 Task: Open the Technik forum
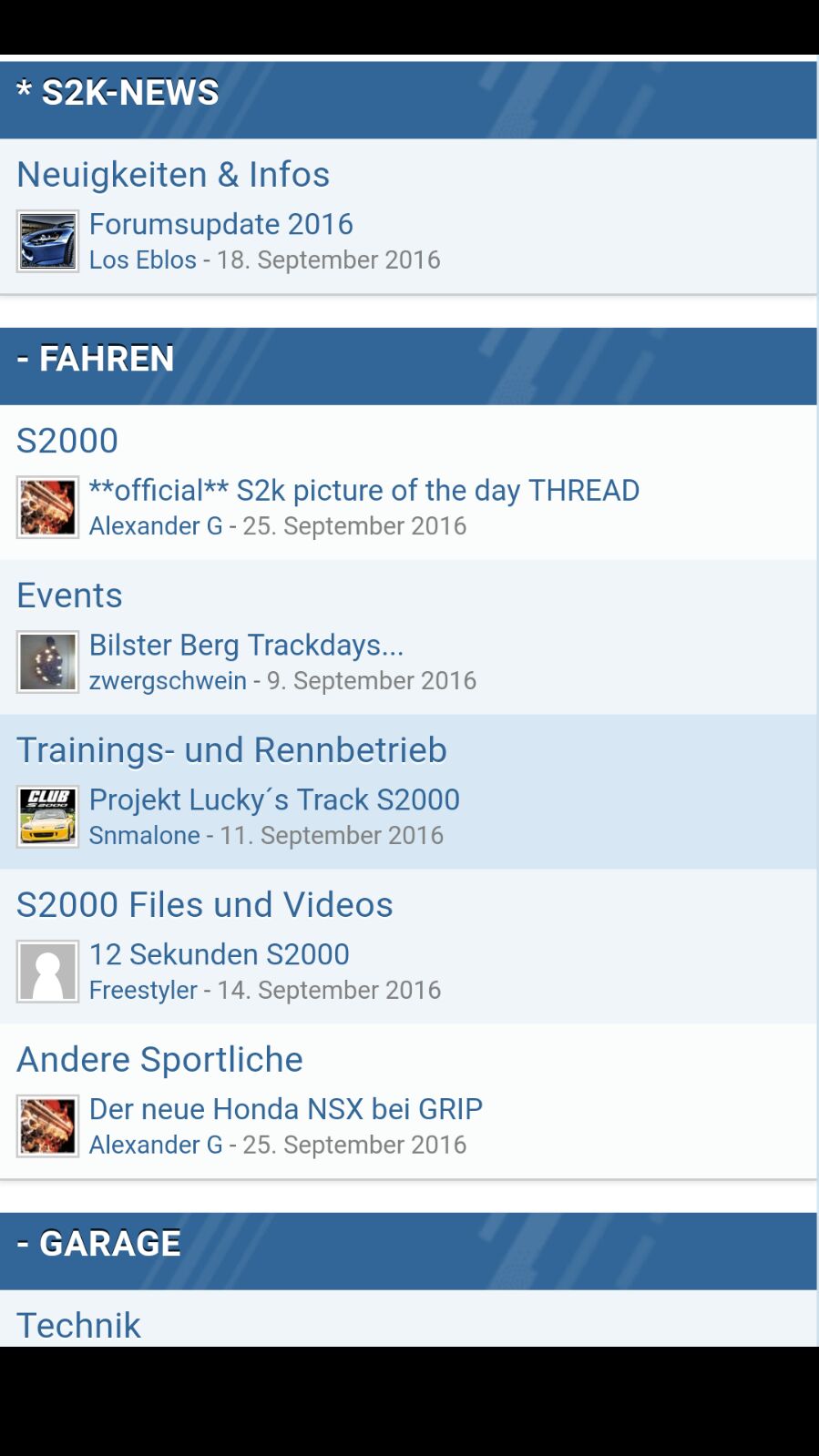coord(79,1325)
